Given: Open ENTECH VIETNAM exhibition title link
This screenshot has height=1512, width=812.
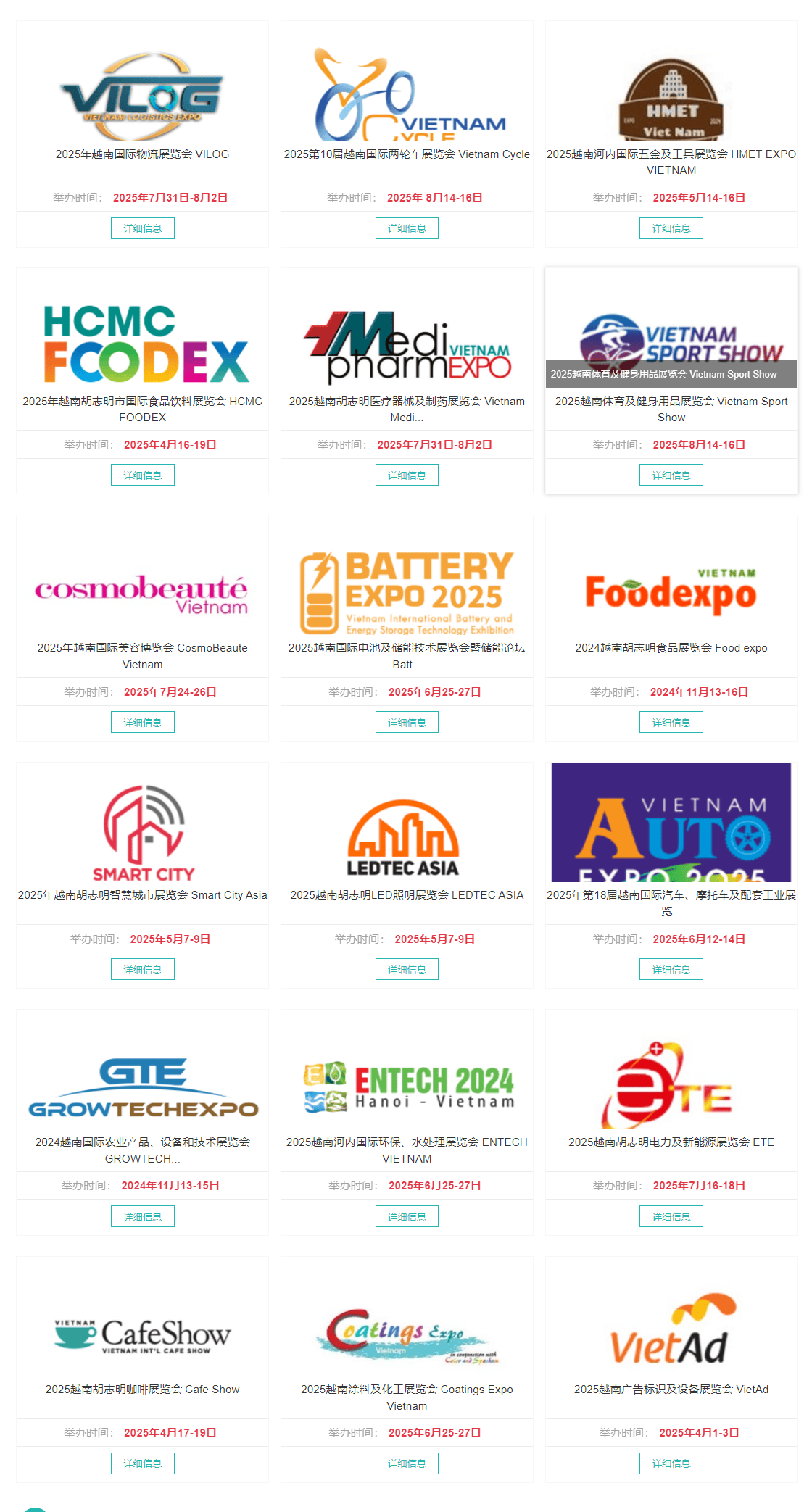Looking at the screenshot, I should click(407, 1150).
